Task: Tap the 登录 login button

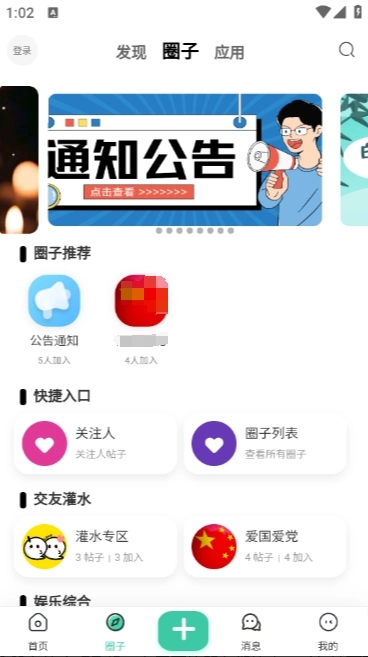Action: (22, 51)
